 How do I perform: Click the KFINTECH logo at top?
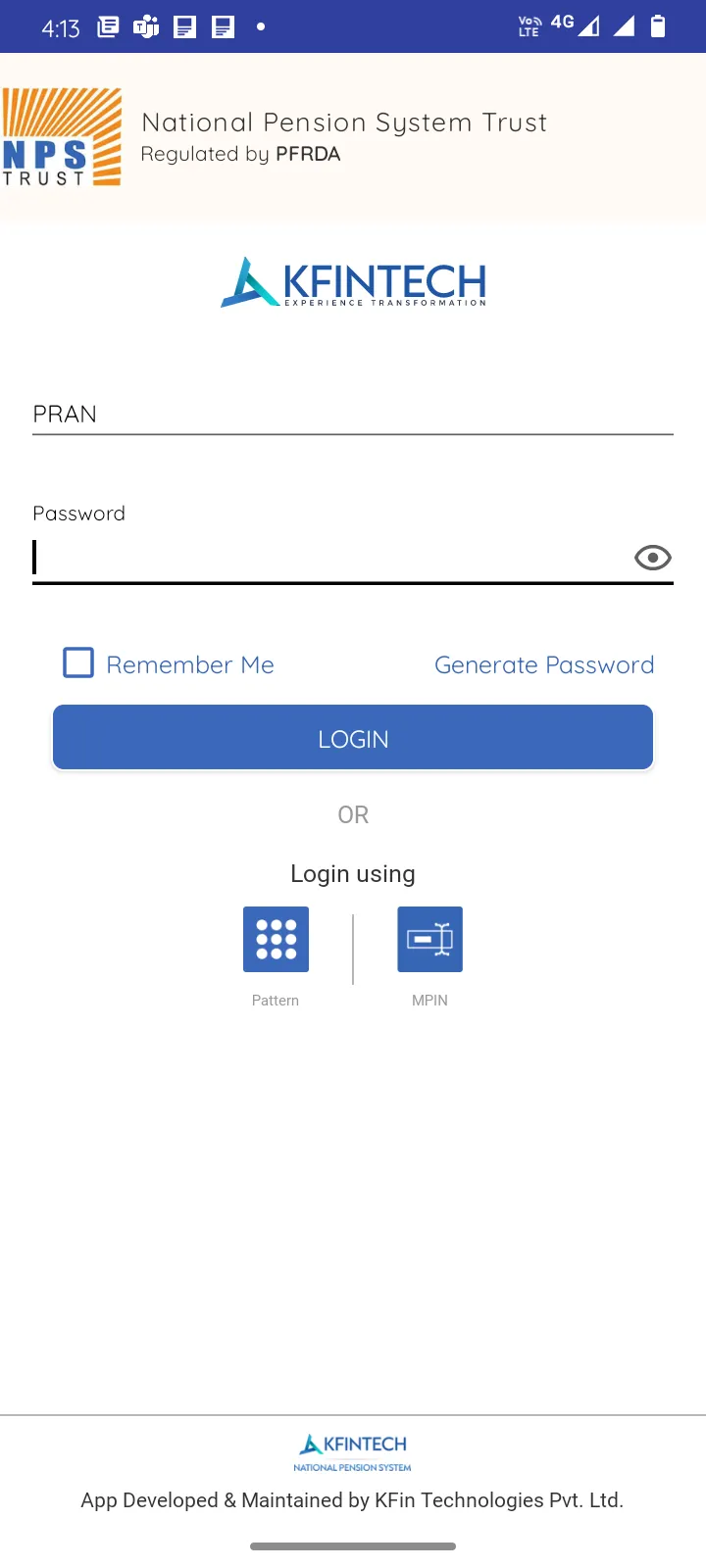click(x=353, y=283)
